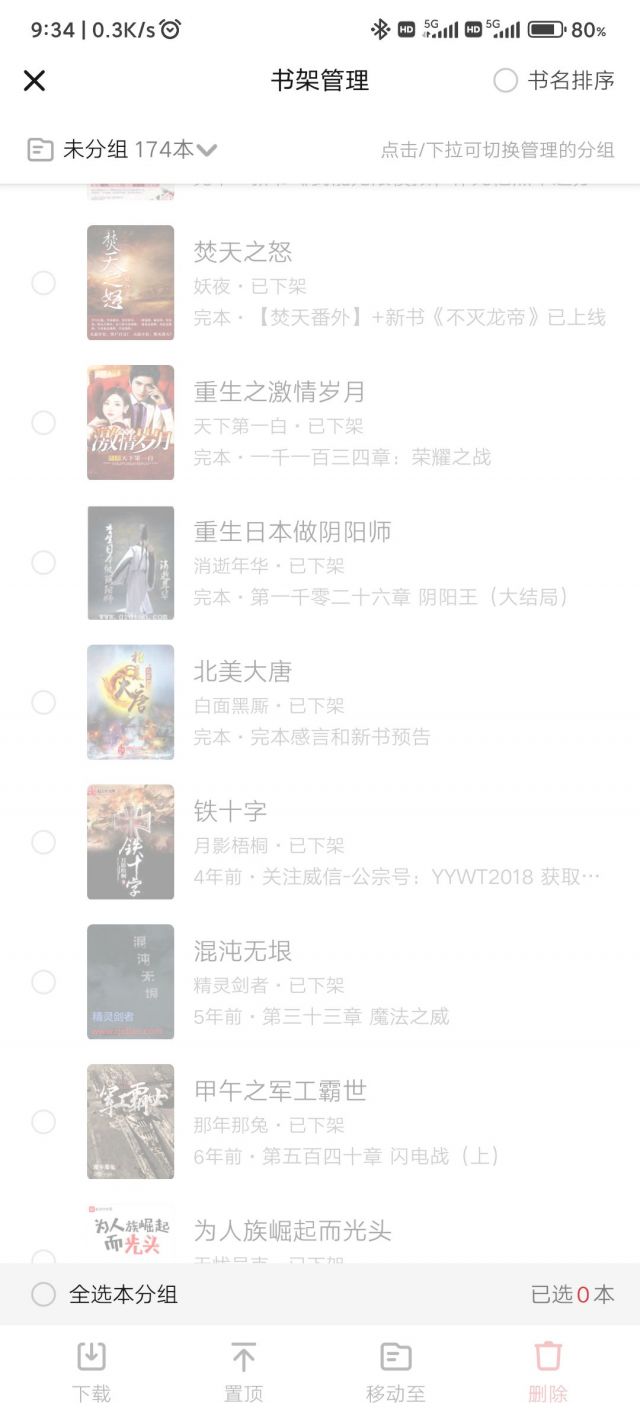Tick the checkbox for 混沌无垠
This screenshot has width=640, height=1422.
click(43, 983)
